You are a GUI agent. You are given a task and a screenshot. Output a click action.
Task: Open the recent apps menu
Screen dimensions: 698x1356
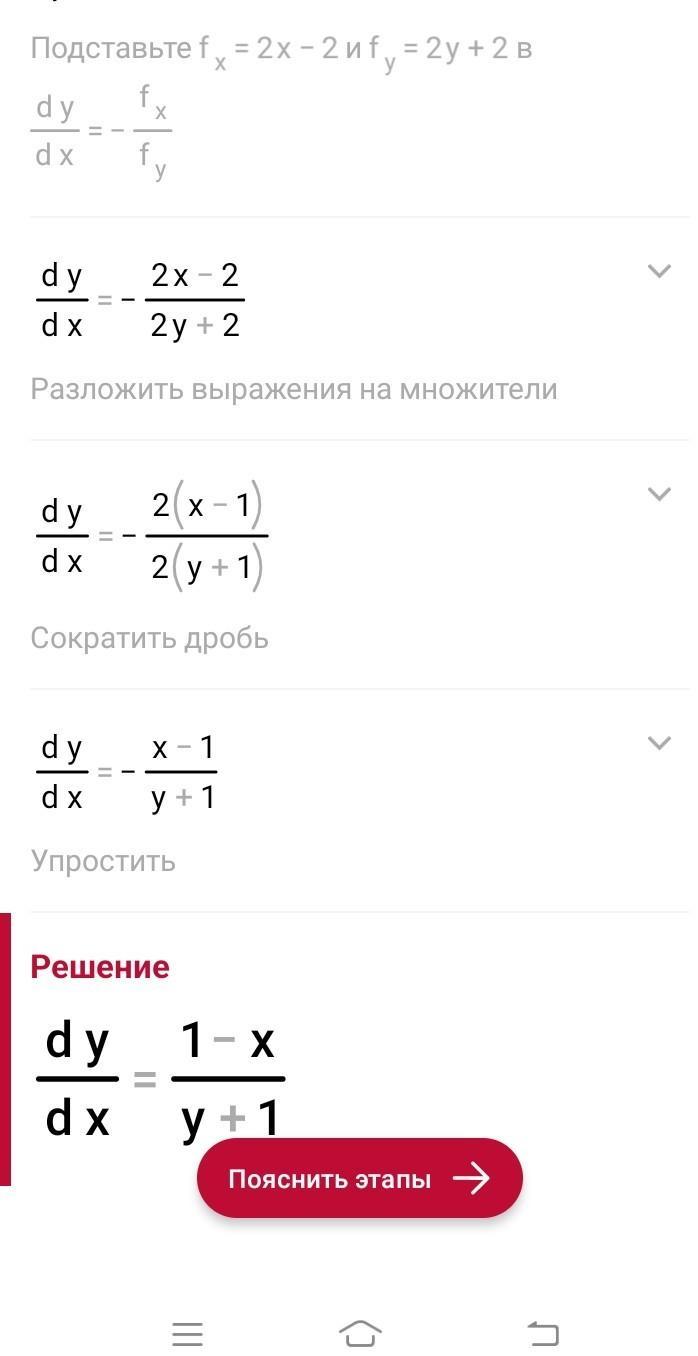pyautogui.click(x=187, y=1334)
